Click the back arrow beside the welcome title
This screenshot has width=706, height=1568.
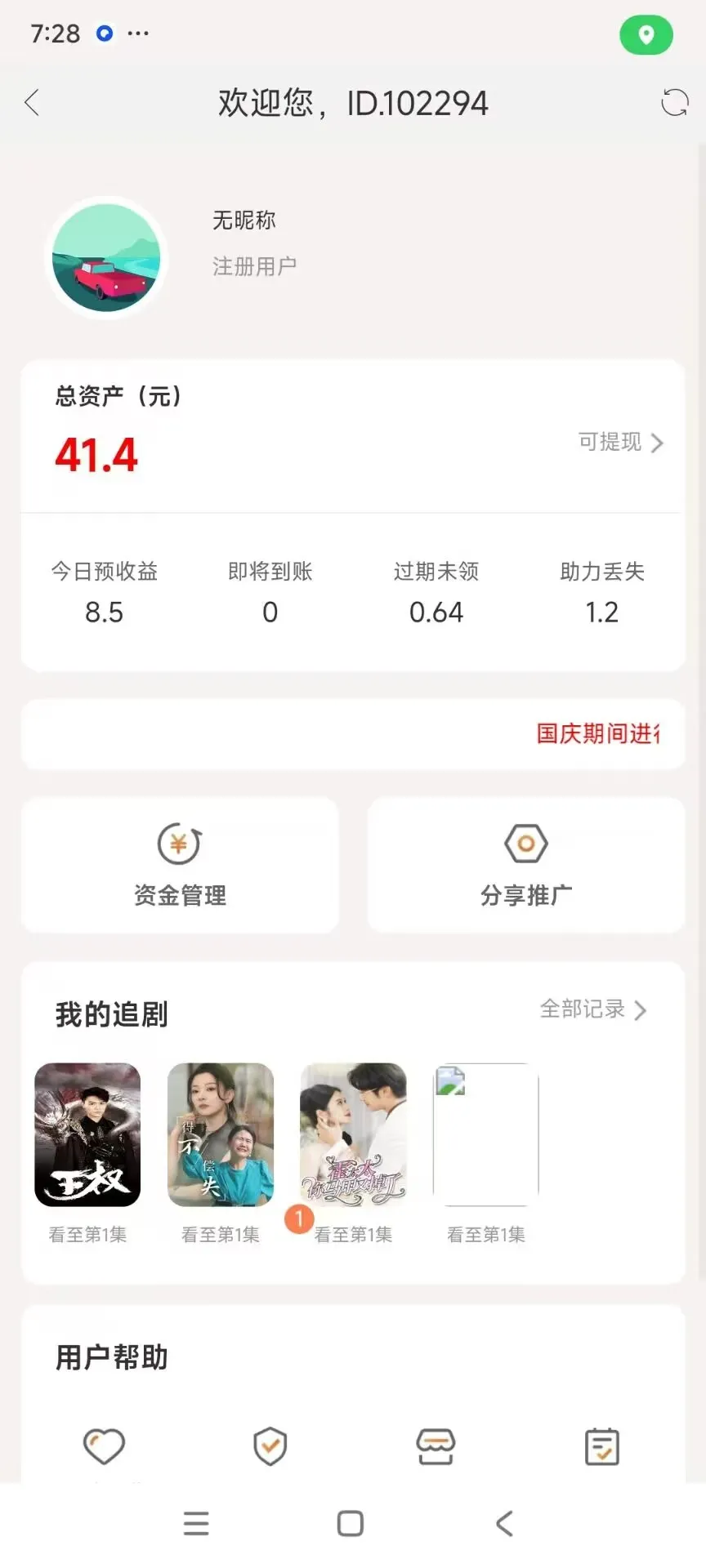[31, 102]
